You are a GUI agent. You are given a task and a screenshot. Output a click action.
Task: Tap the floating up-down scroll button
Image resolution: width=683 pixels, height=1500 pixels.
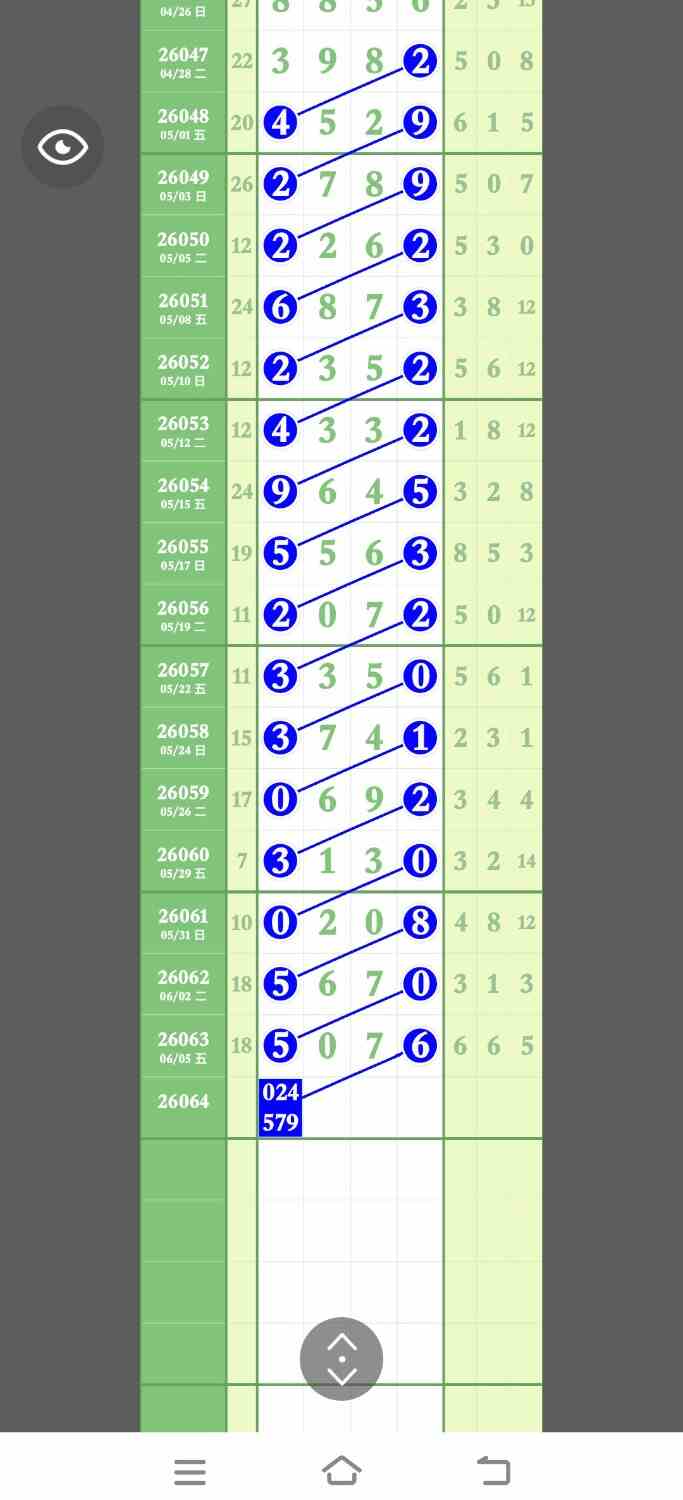pos(341,1358)
